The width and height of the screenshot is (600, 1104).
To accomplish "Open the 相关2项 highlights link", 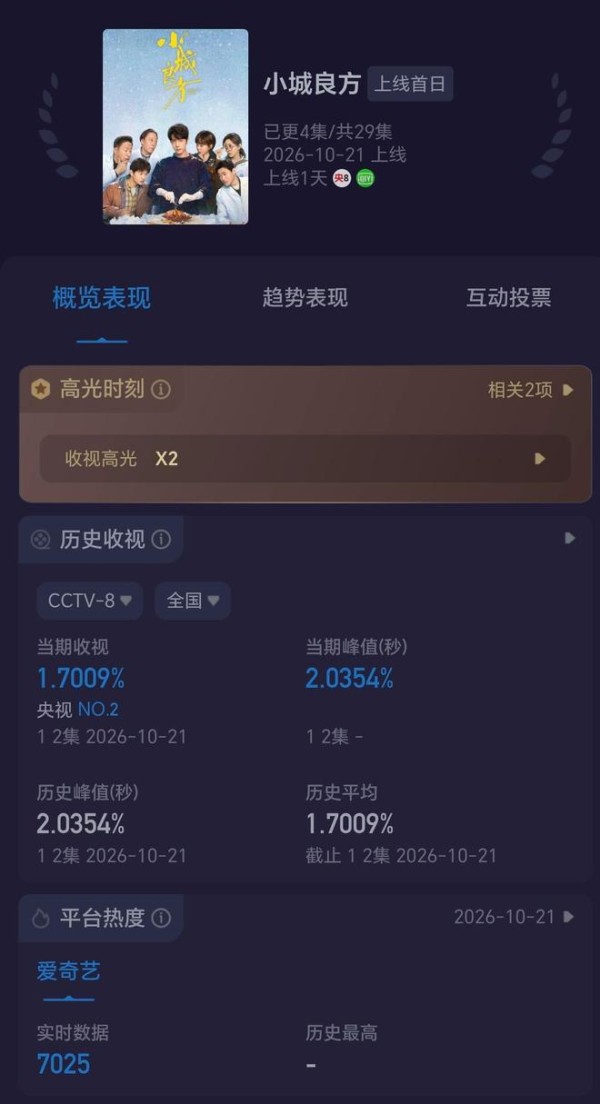I will pos(531,389).
